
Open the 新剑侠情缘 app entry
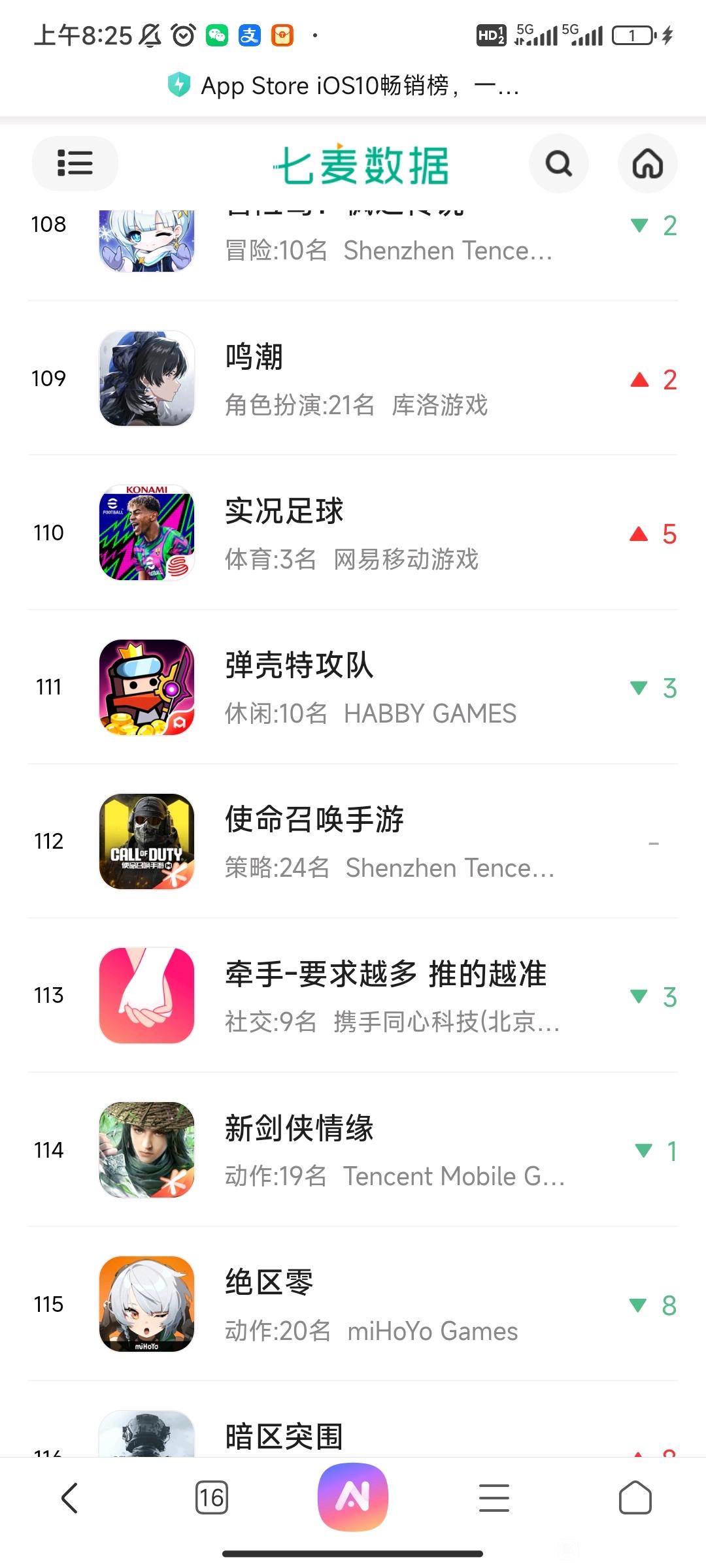(x=353, y=1150)
